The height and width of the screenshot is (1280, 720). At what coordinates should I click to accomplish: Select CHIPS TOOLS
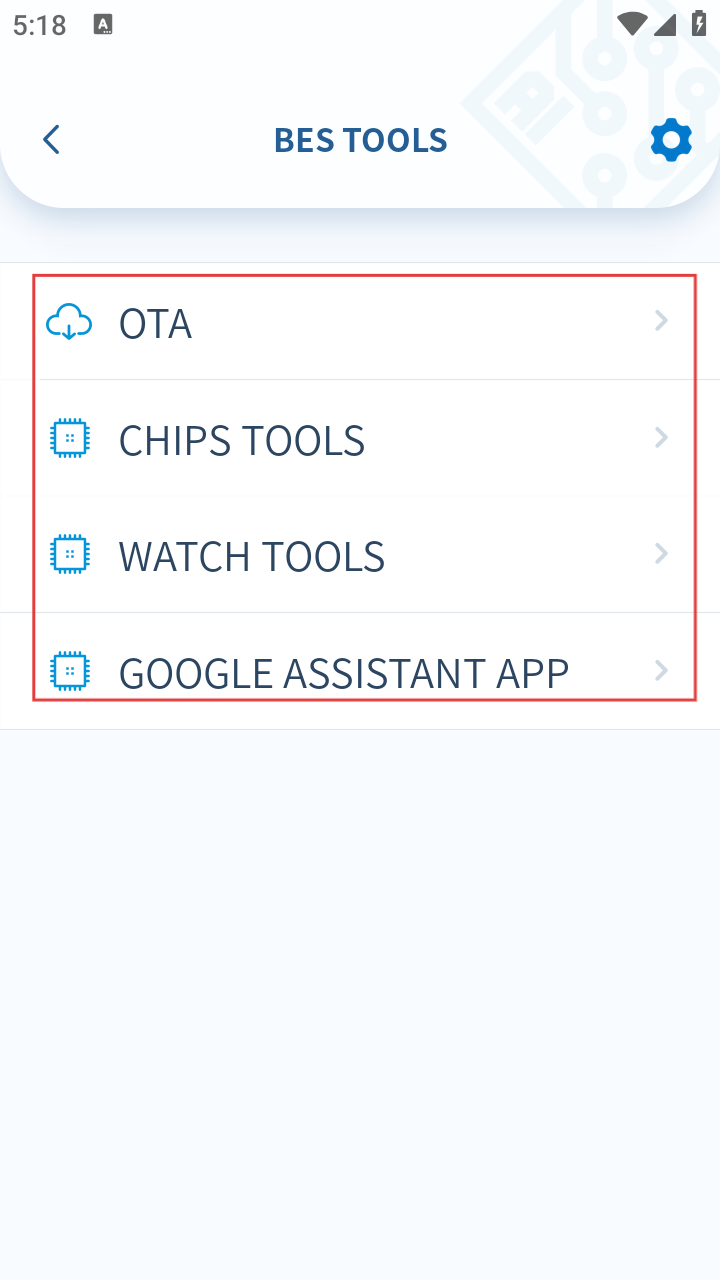pyautogui.click(x=360, y=439)
